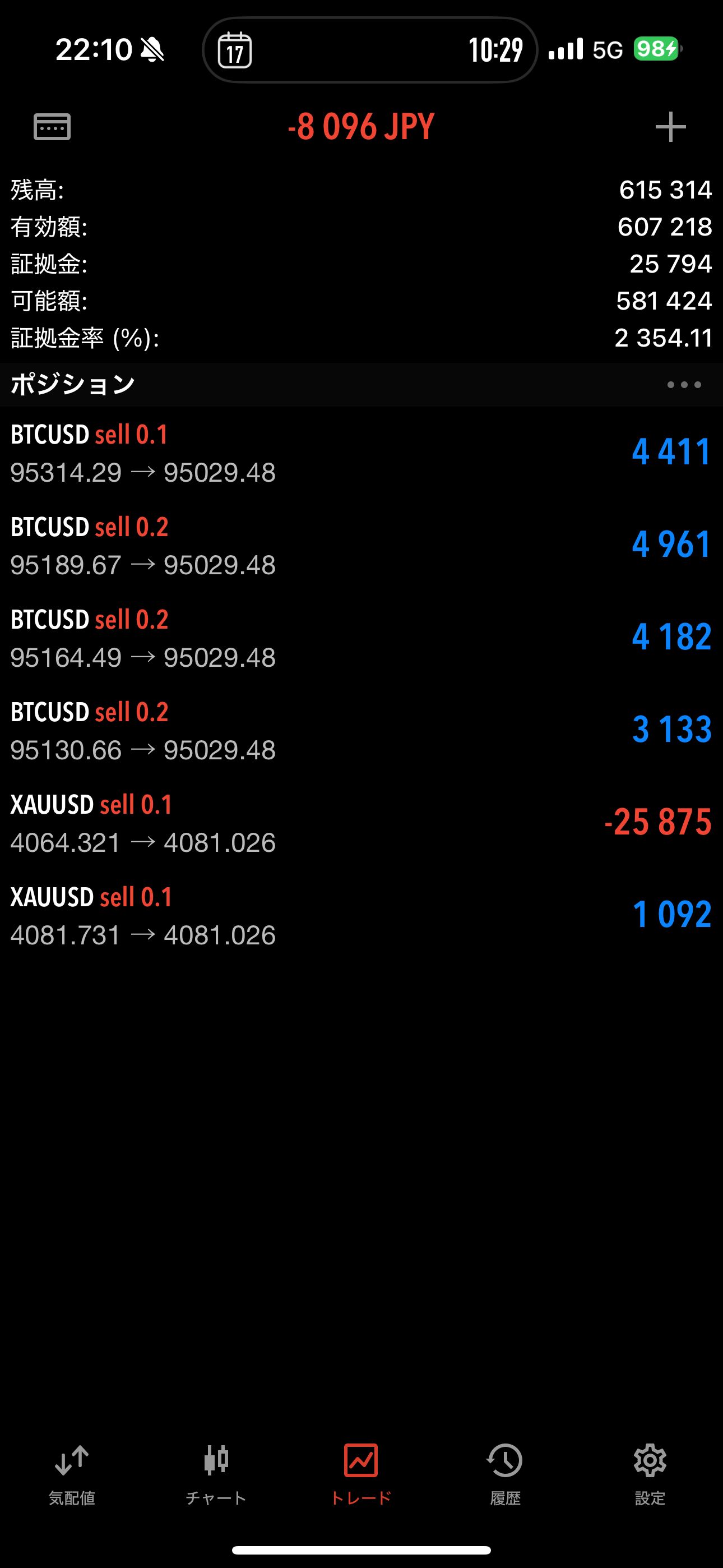Tap BTCUSD sell 0.2 position at 95130.66

coord(361,730)
